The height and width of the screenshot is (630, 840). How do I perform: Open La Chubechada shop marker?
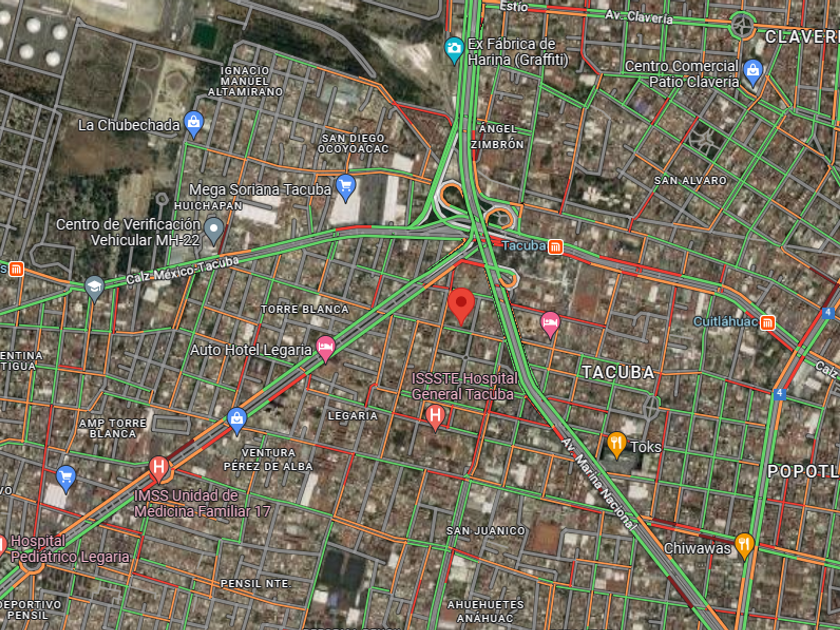193,124
